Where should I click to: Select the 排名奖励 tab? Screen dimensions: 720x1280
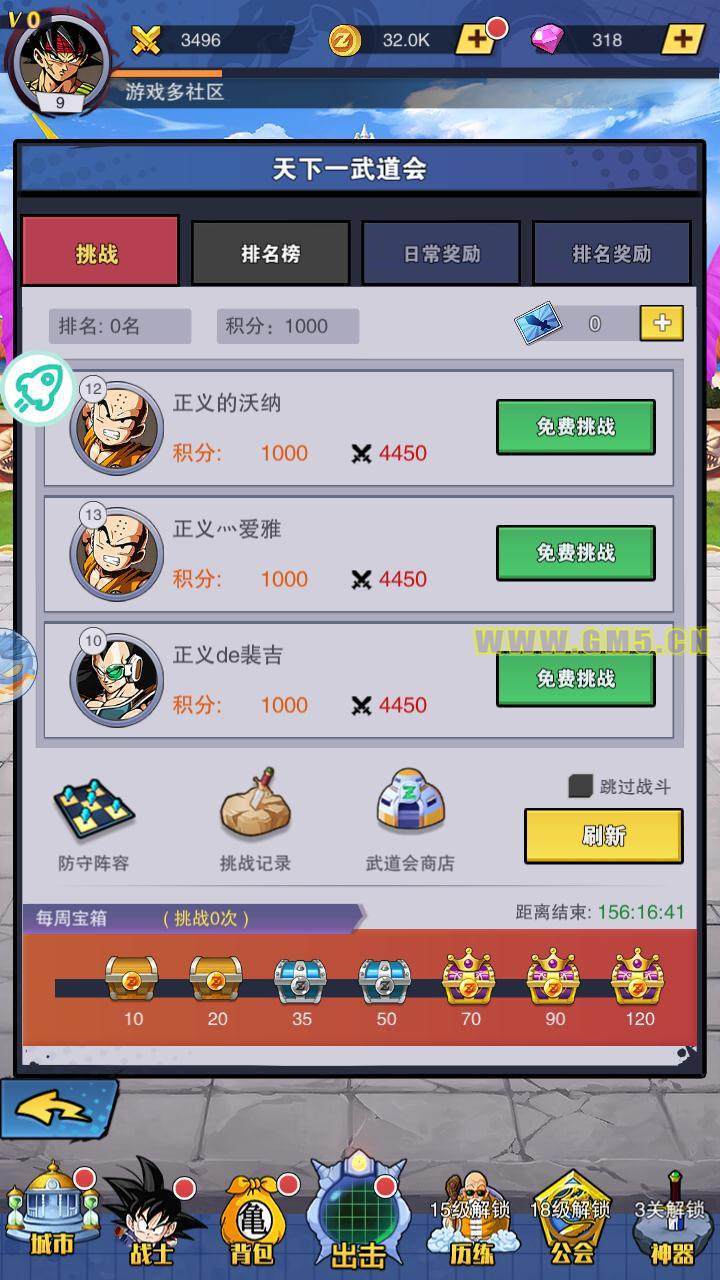pyautogui.click(x=611, y=253)
